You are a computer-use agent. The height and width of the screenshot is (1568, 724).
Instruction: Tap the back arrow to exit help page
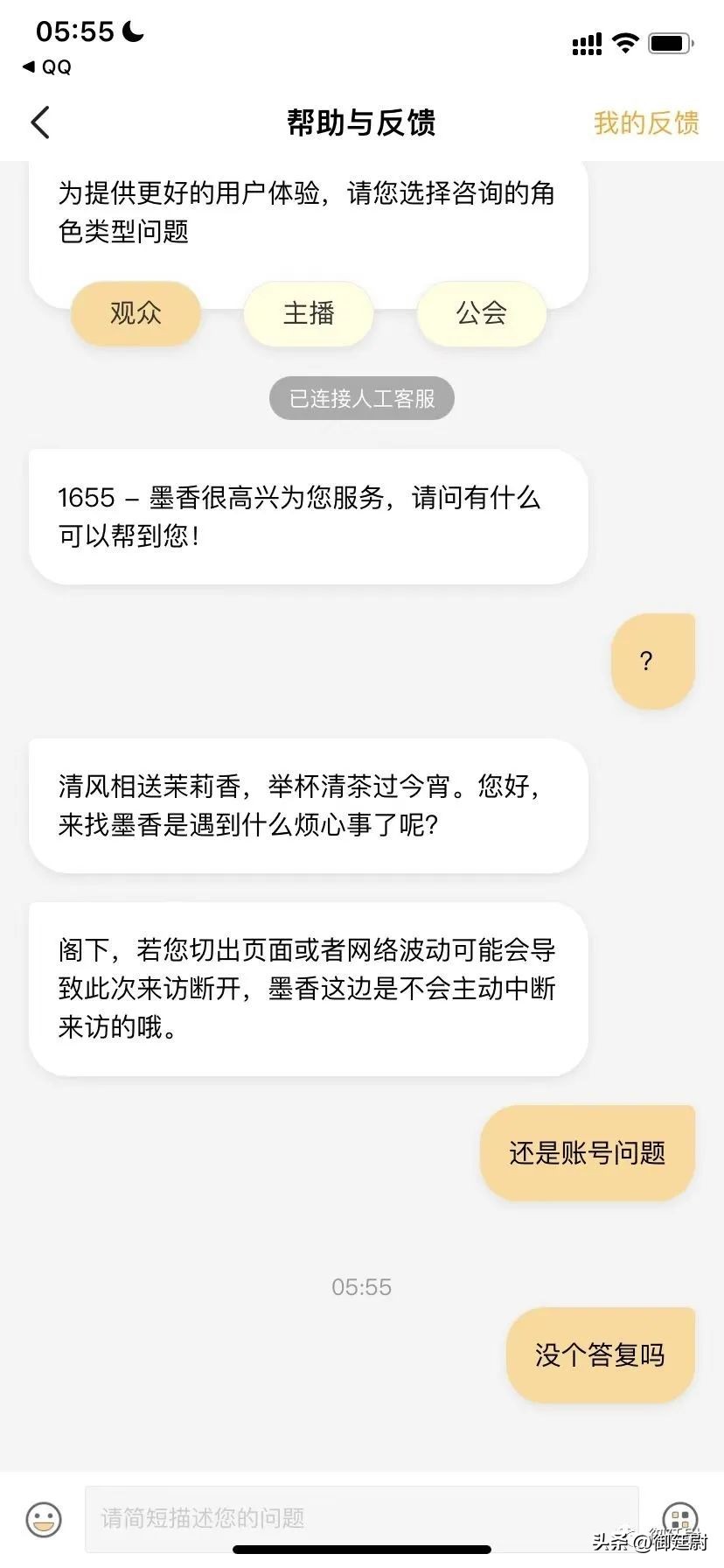coord(39,122)
